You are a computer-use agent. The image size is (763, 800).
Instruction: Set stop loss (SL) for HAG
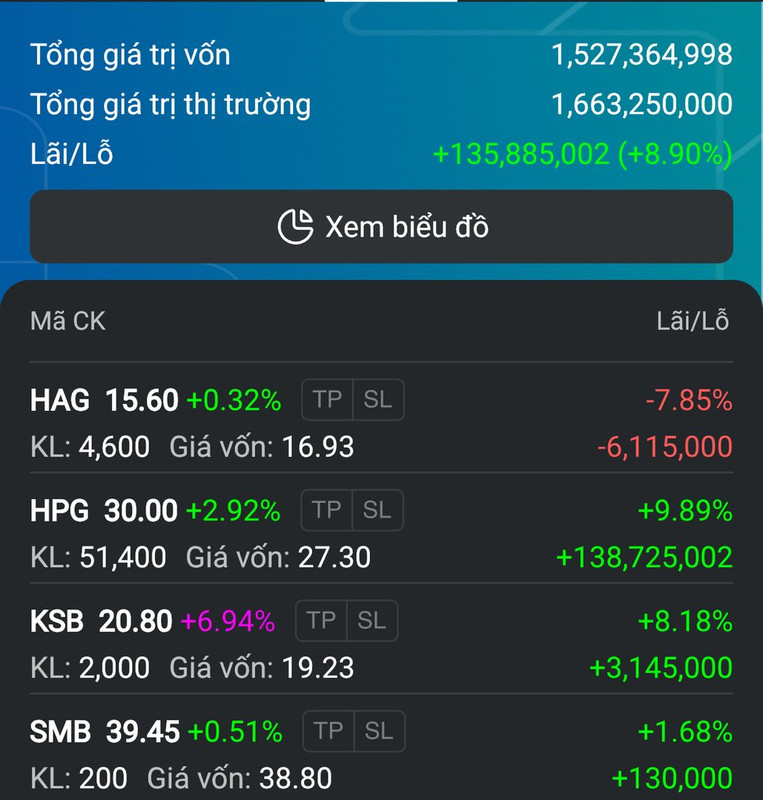378,401
